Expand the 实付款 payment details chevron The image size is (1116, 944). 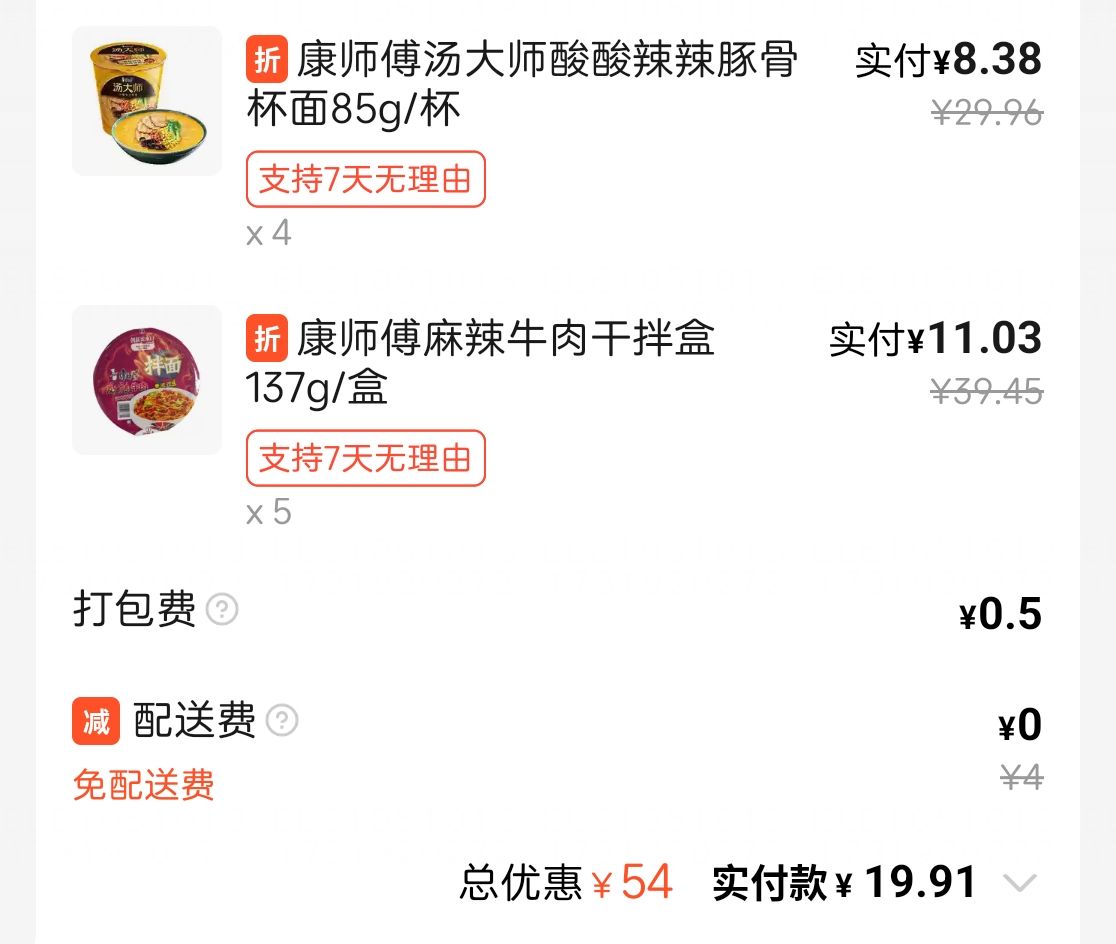(1019, 883)
